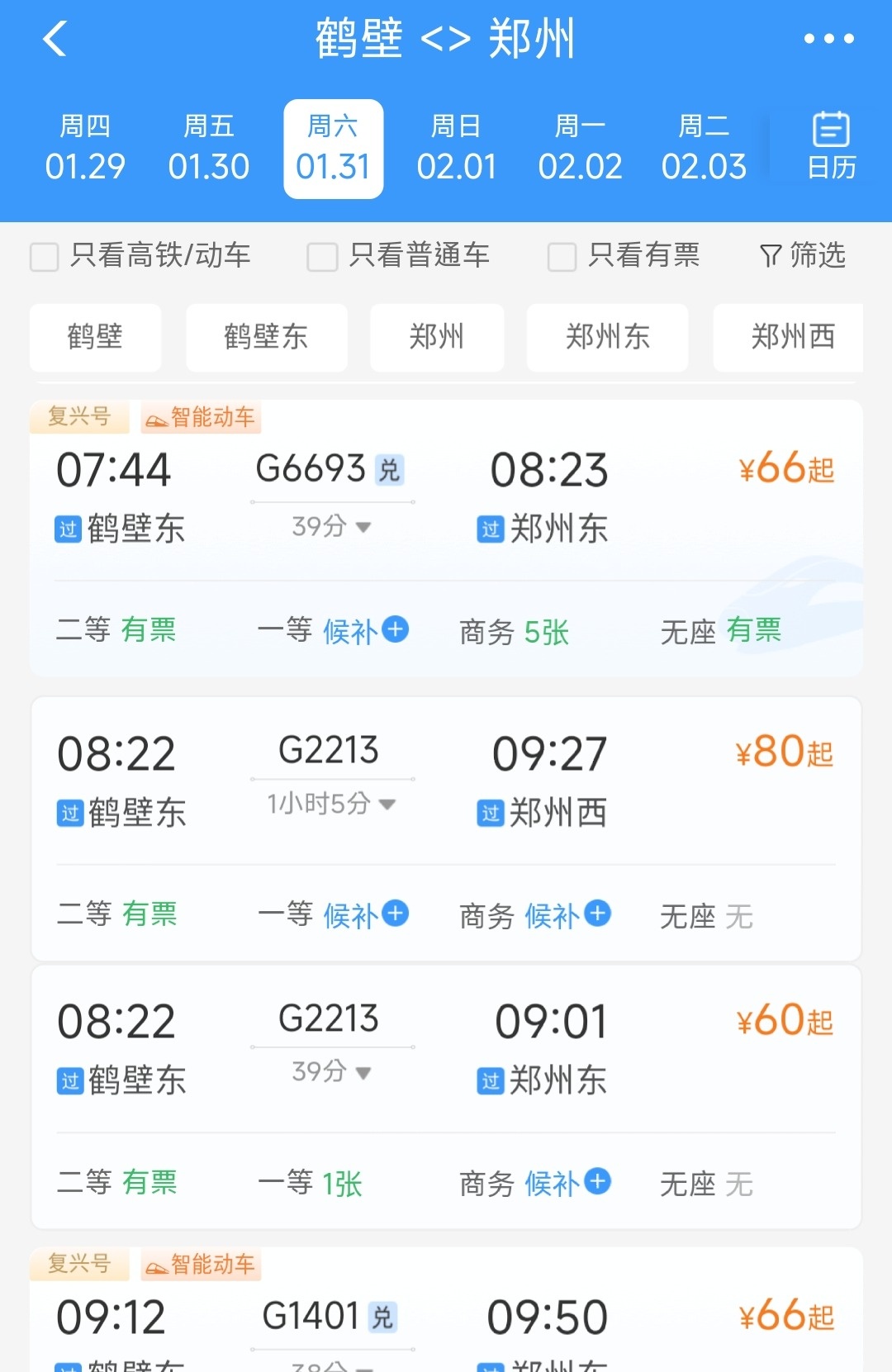892x1372 pixels.
Task: Tap the back arrow to return
Action: [55, 39]
